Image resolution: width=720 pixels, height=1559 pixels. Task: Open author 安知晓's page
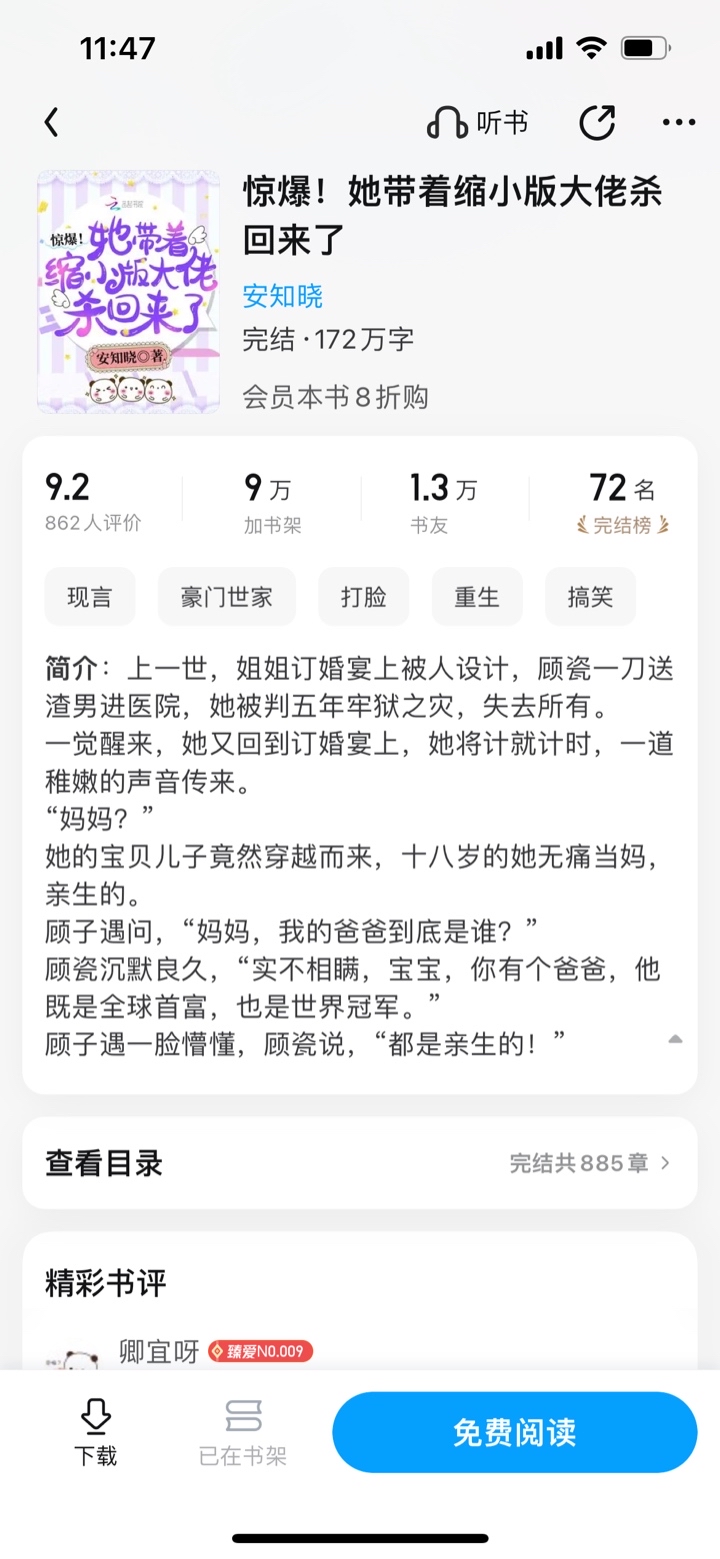pos(283,296)
